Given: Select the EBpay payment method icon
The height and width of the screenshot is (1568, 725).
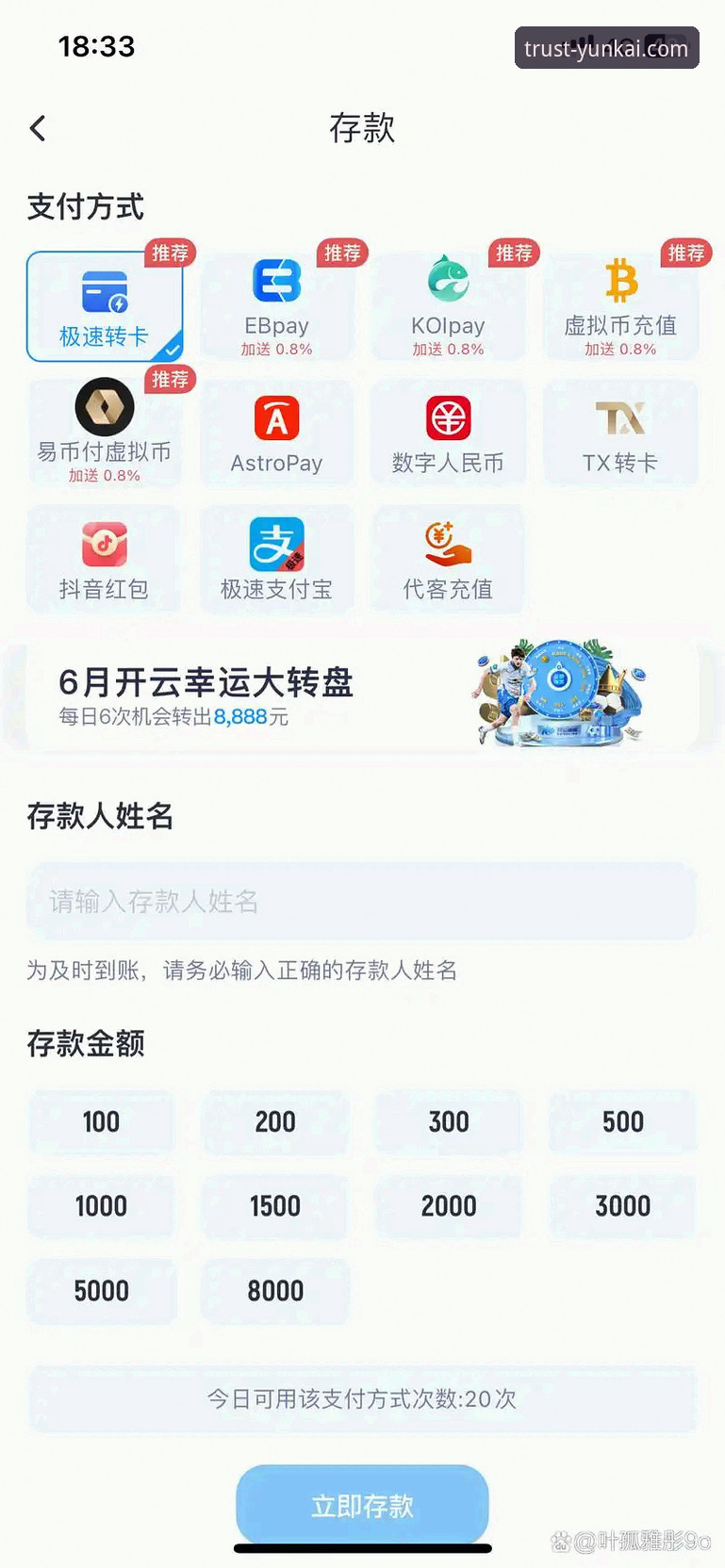Looking at the screenshot, I should coord(276,283).
